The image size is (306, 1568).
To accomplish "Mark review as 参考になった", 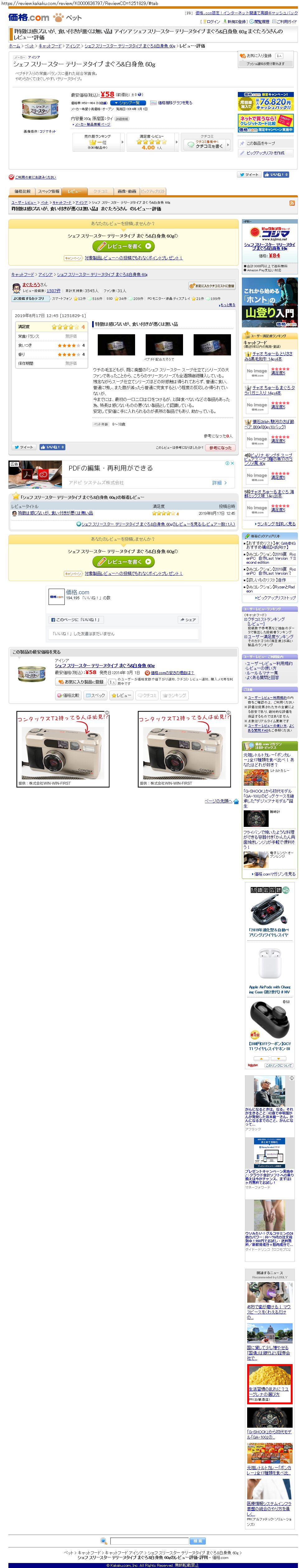I will 220,447.
